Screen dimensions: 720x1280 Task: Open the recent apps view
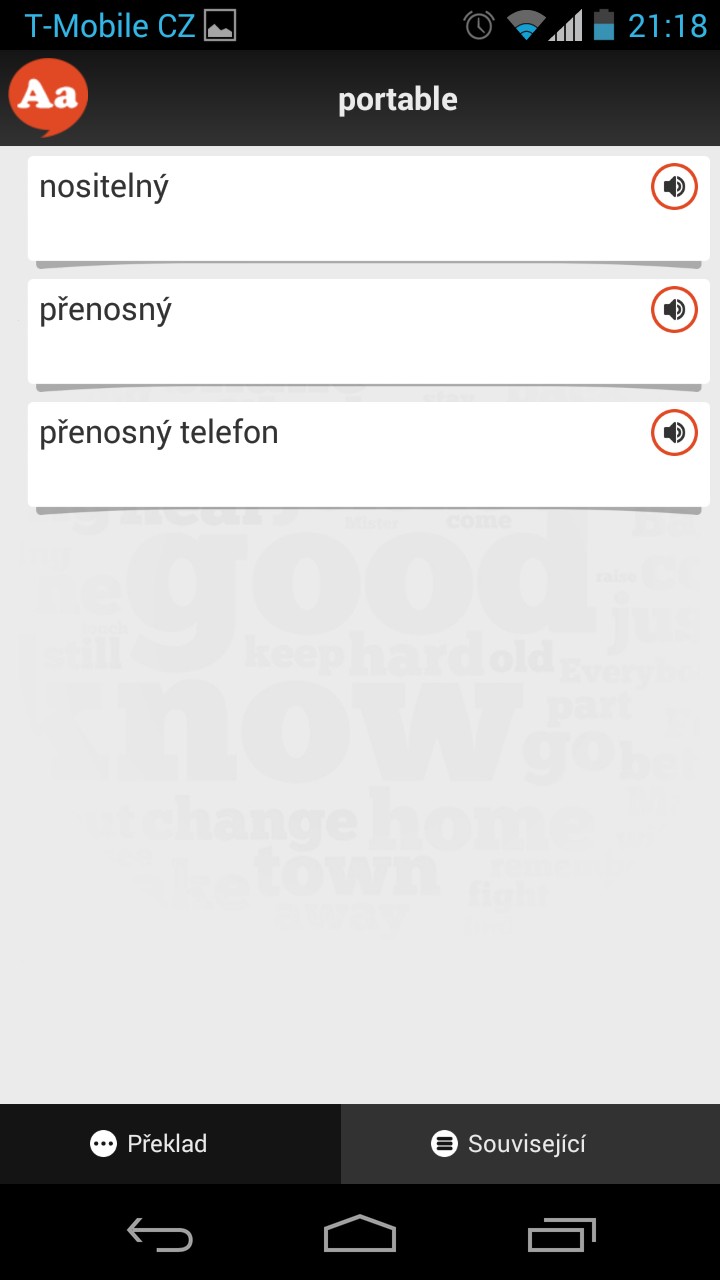tap(561, 1234)
